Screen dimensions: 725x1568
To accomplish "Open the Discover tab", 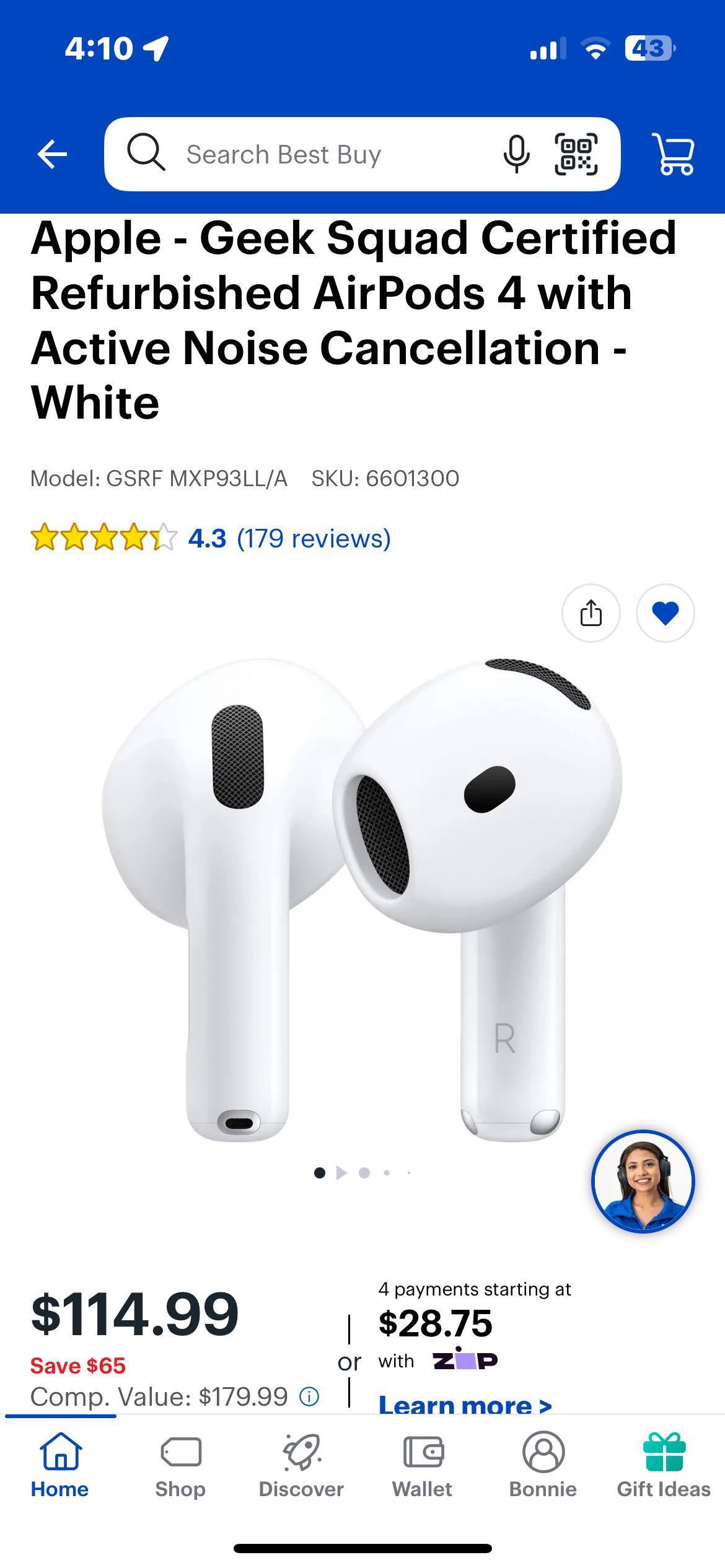I will click(x=301, y=1466).
